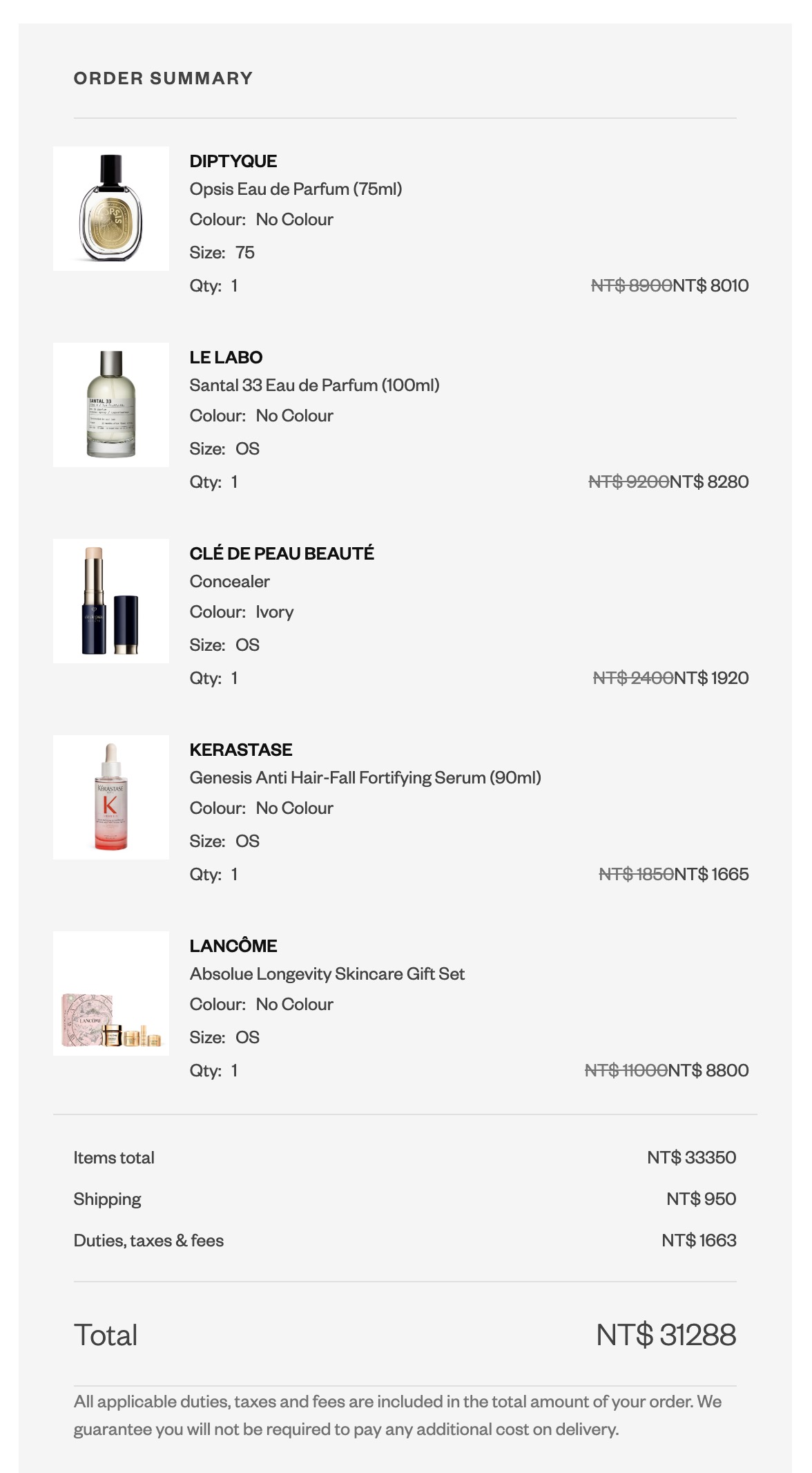View the Lancôme Absolue Gift Set image

(x=110, y=993)
